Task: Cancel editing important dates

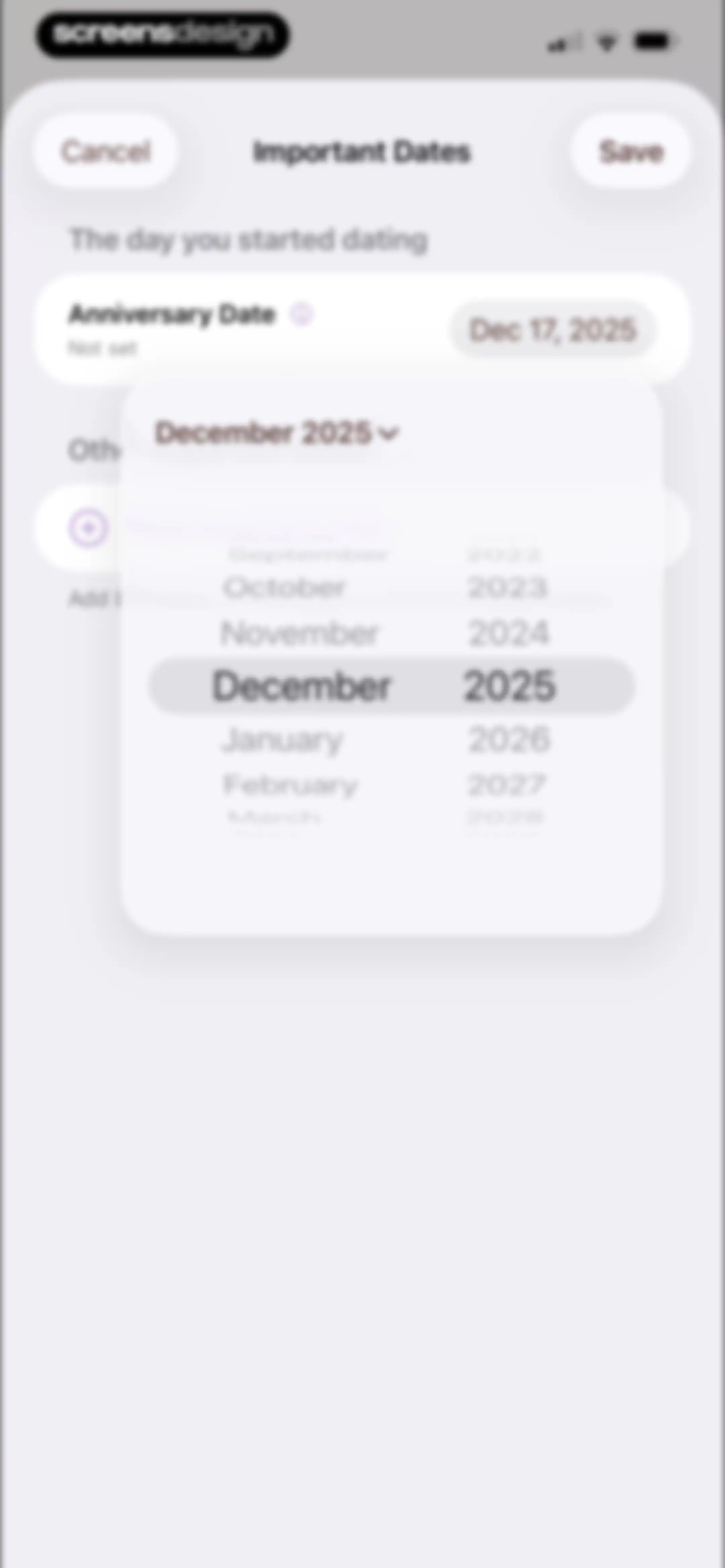Action: (105, 151)
